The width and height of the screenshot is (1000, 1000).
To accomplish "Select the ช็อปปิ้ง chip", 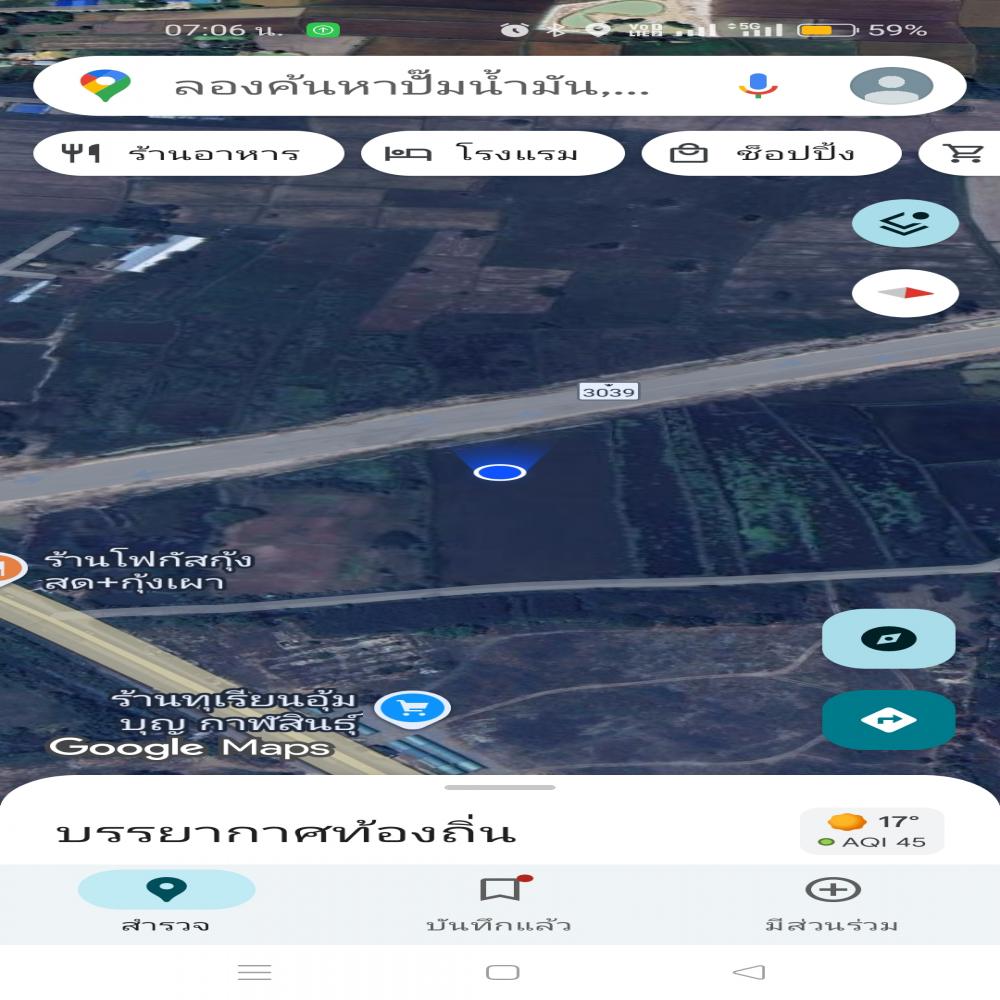I will [x=770, y=154].
